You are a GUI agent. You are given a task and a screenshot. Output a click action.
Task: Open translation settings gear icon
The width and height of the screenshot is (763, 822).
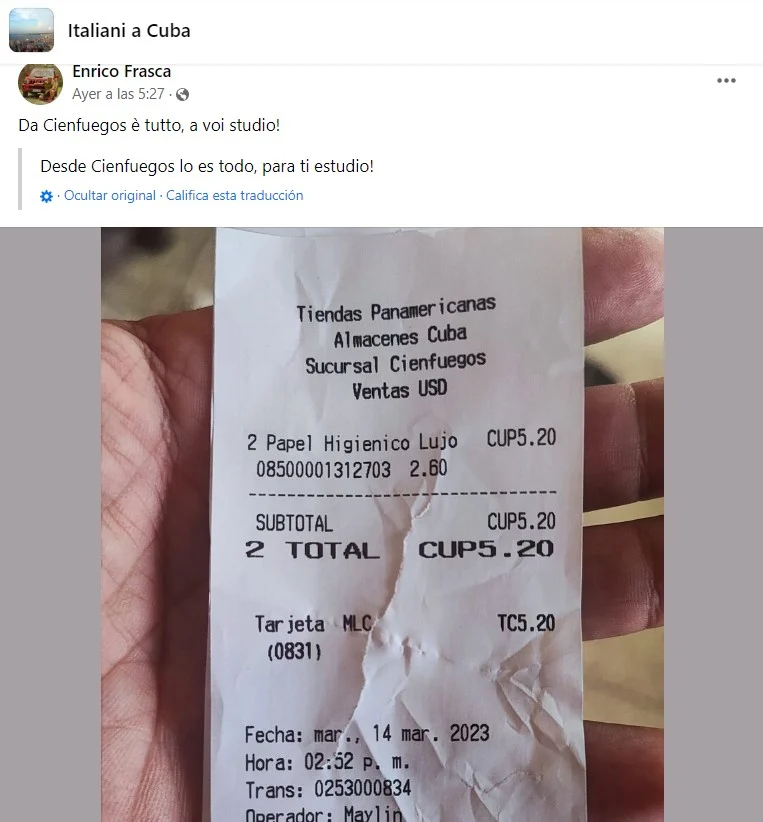[x=46, y=197]
